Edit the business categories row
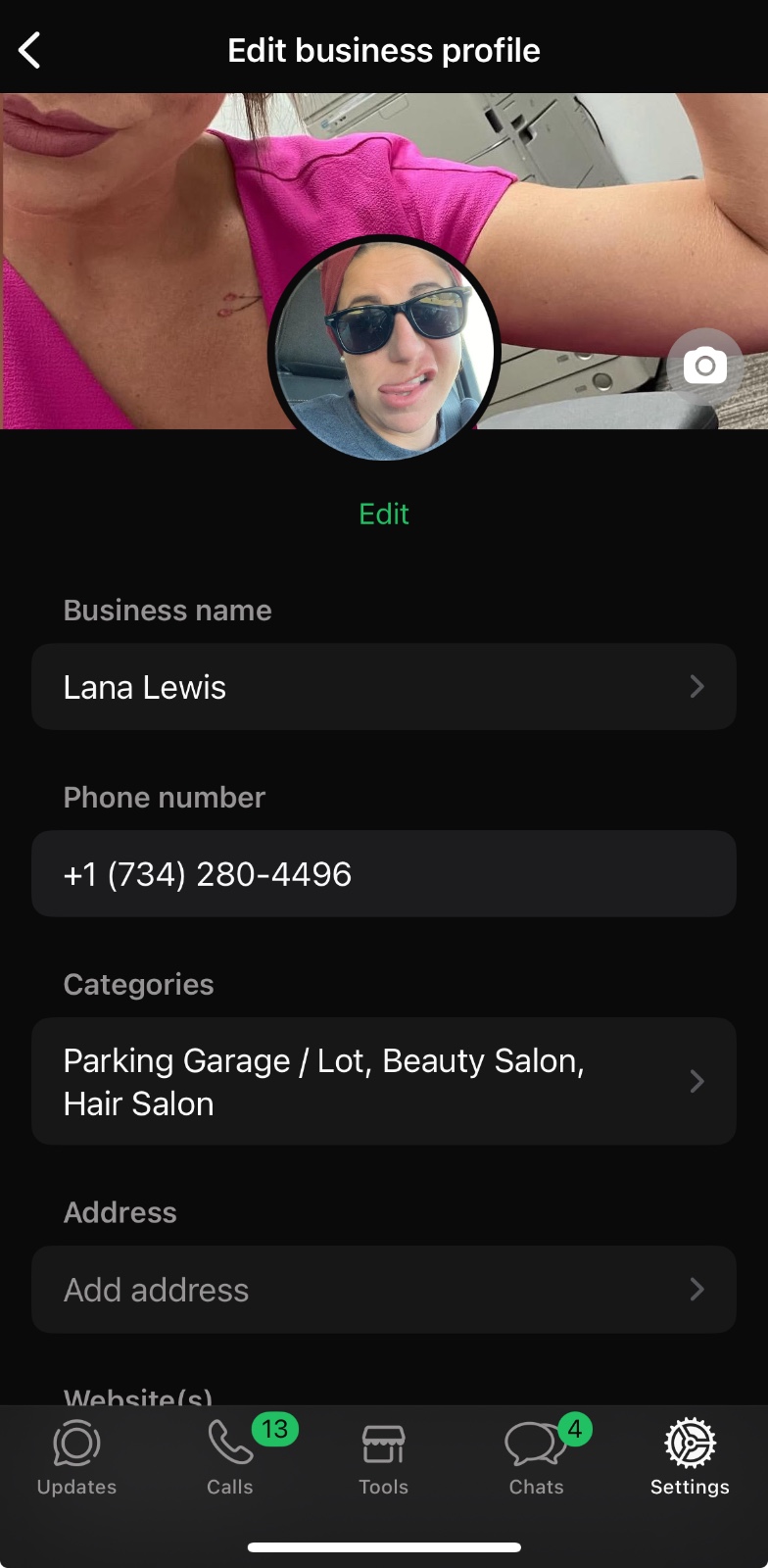This screenshot has height=1568, width=768. [x=384, y=1082]
